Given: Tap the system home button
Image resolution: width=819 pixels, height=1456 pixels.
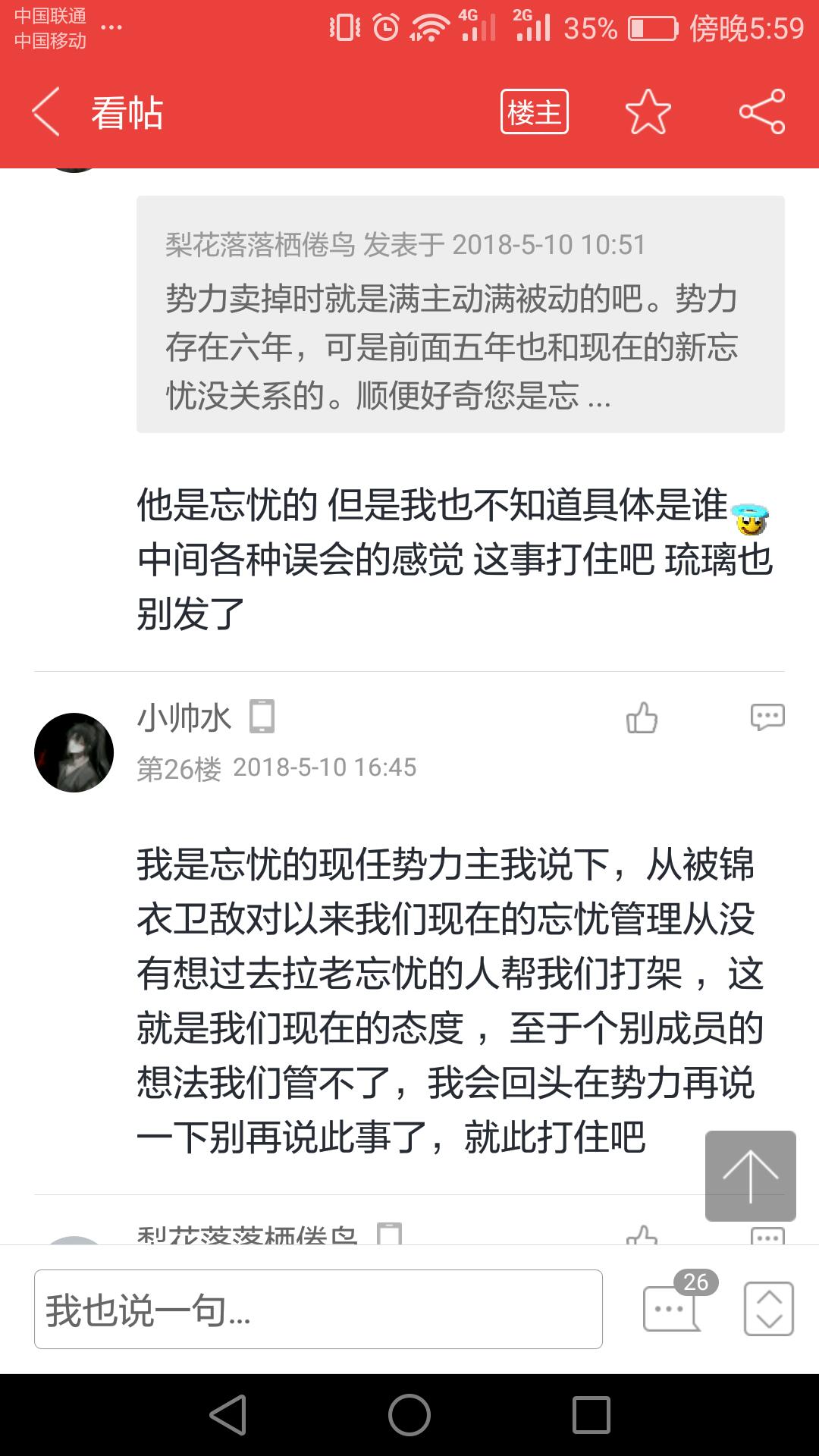Looking at the screenshot, I should click(409, 1415).
